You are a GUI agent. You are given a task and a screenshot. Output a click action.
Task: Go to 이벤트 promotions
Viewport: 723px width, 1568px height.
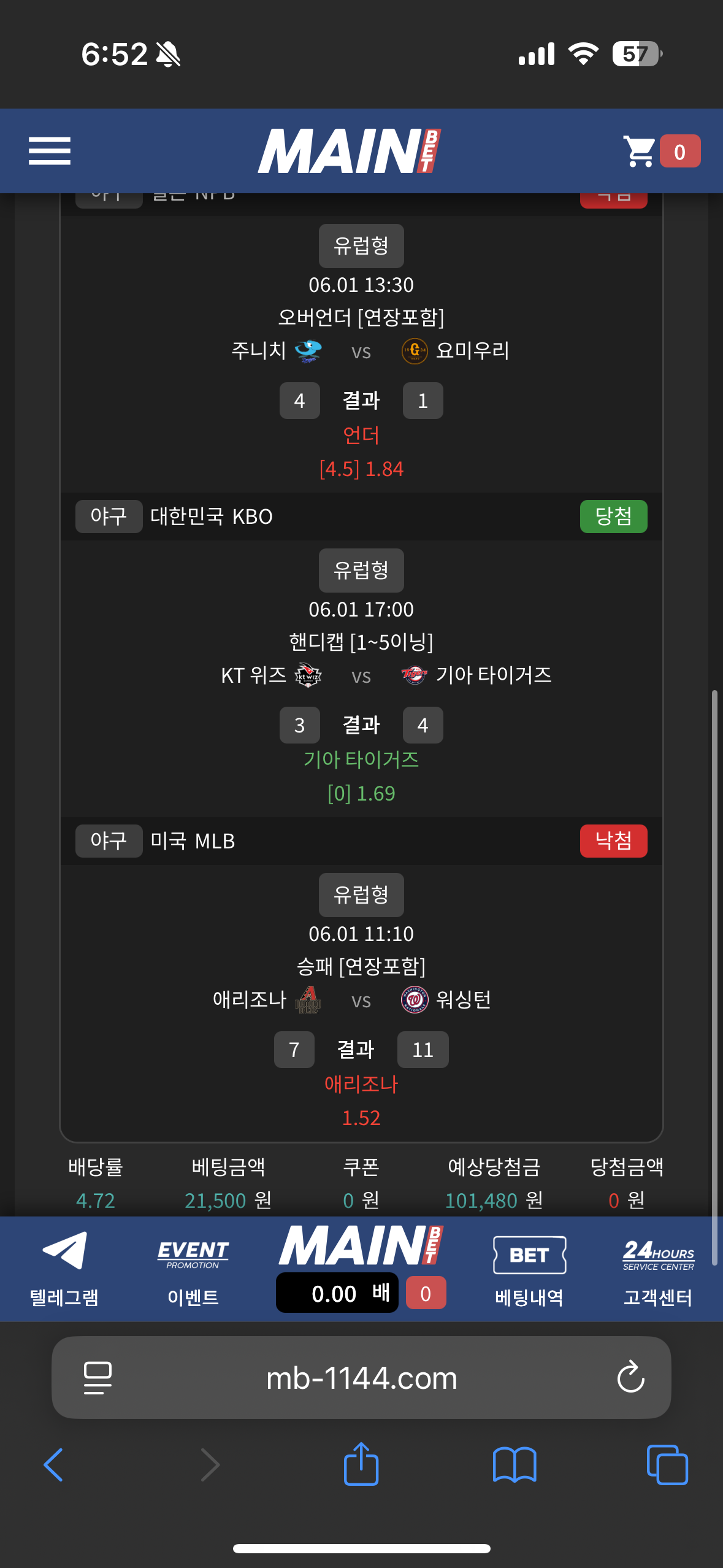coord(193,1269)
